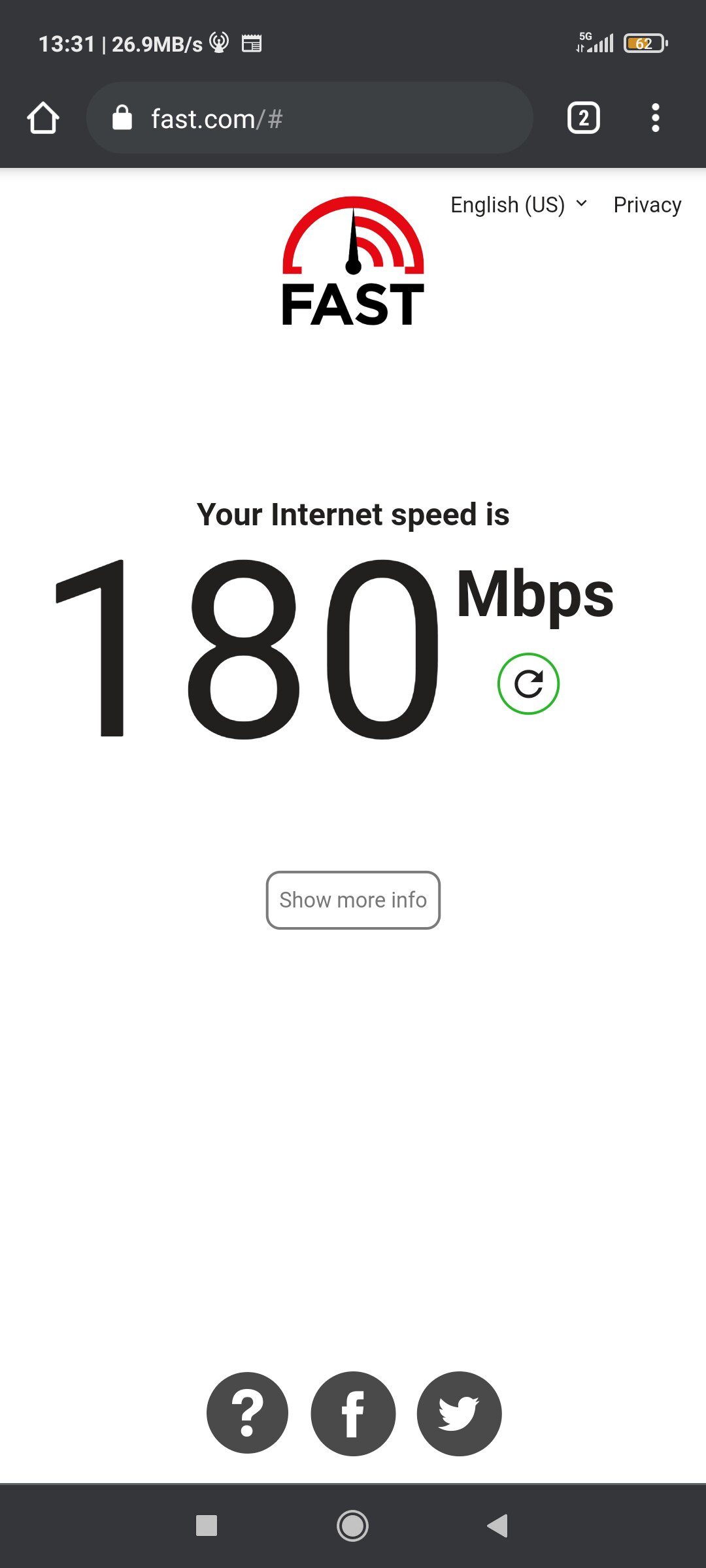Share the result on Facebook

pyautogui.click(x=353, y=1413)
